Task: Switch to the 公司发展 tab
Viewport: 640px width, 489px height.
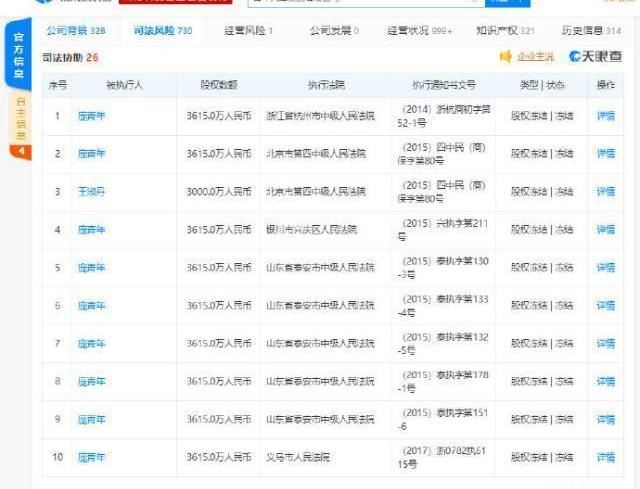Action: pyautogui.click(x=334, y=31)
